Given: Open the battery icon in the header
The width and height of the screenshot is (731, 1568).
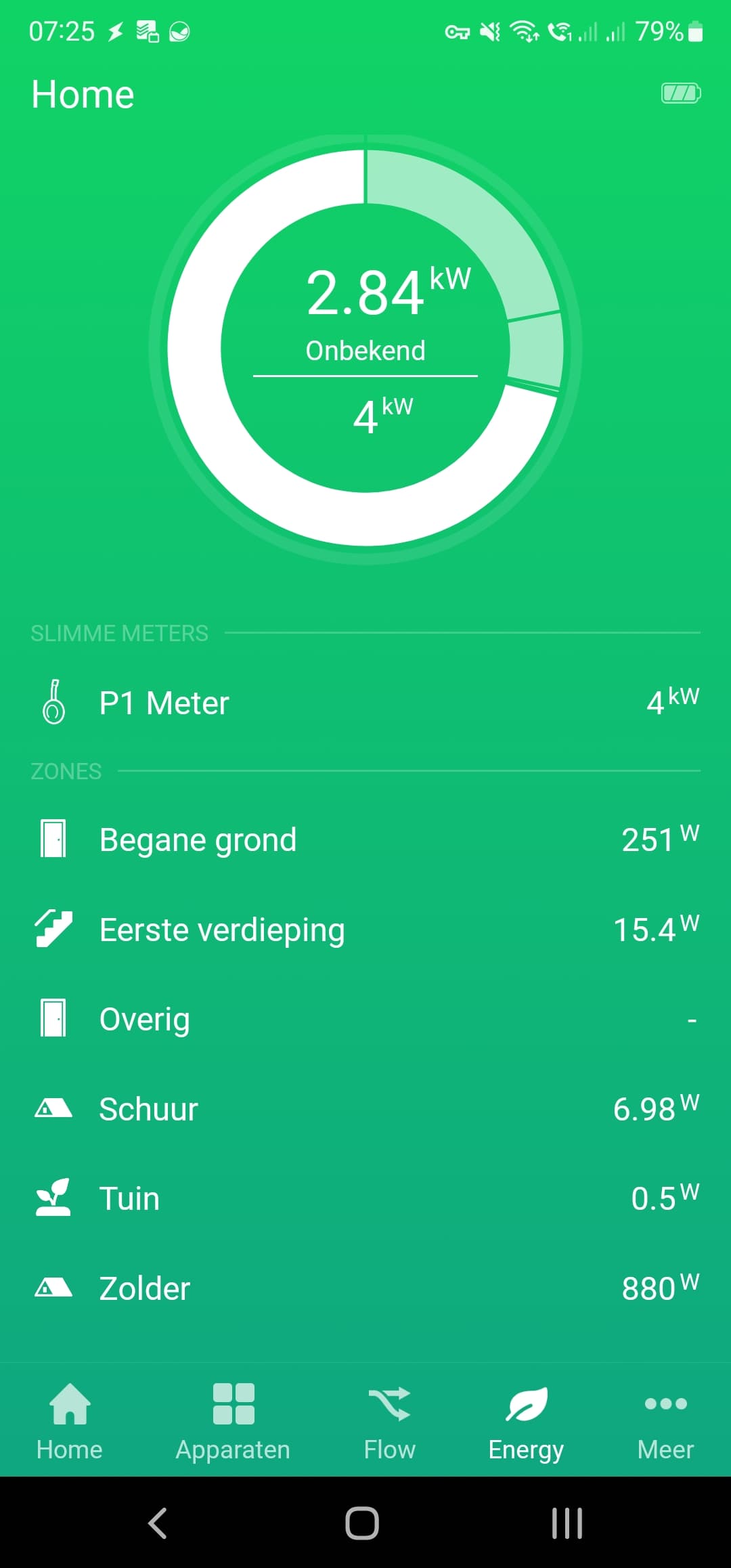Looking at the screenshot, I should click(680, 93).
